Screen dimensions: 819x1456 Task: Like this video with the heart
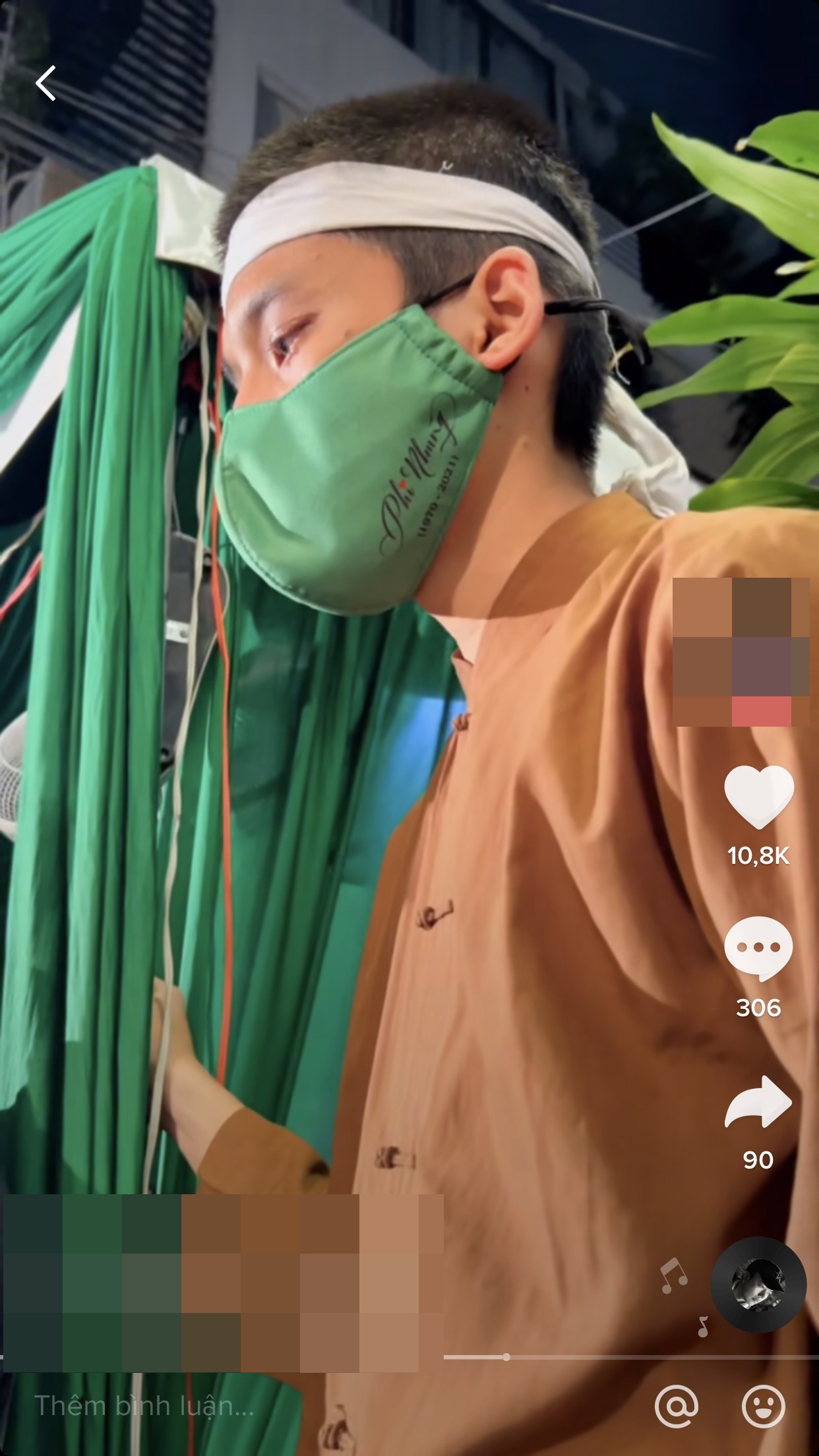(758, 797)
